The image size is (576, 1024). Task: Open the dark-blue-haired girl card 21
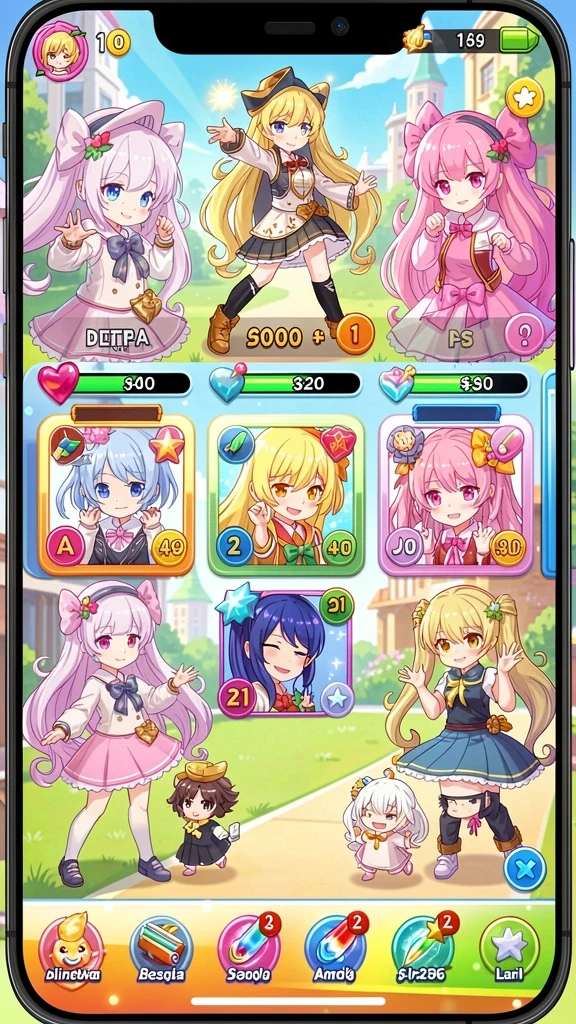[x=287, y=654]
